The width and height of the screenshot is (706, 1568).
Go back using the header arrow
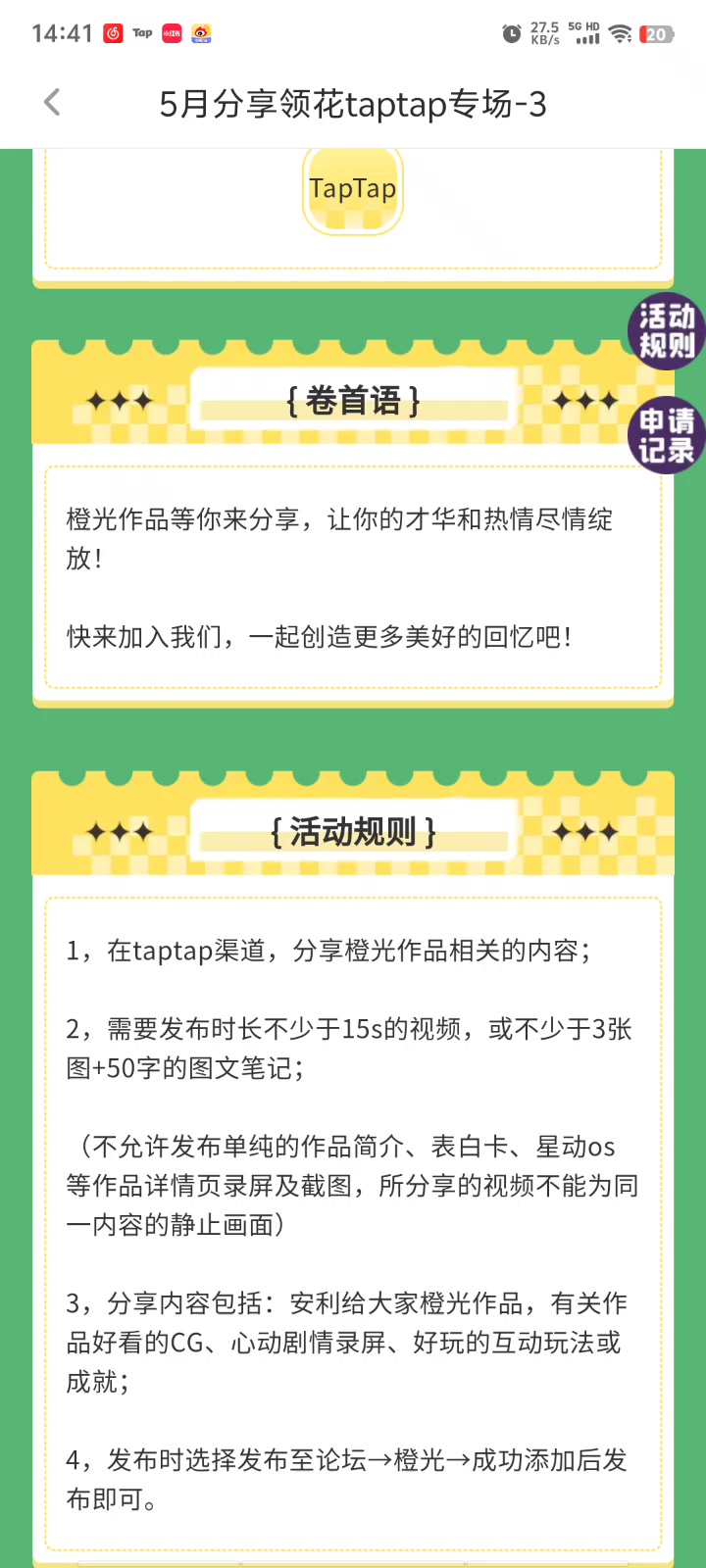[52, 102]
